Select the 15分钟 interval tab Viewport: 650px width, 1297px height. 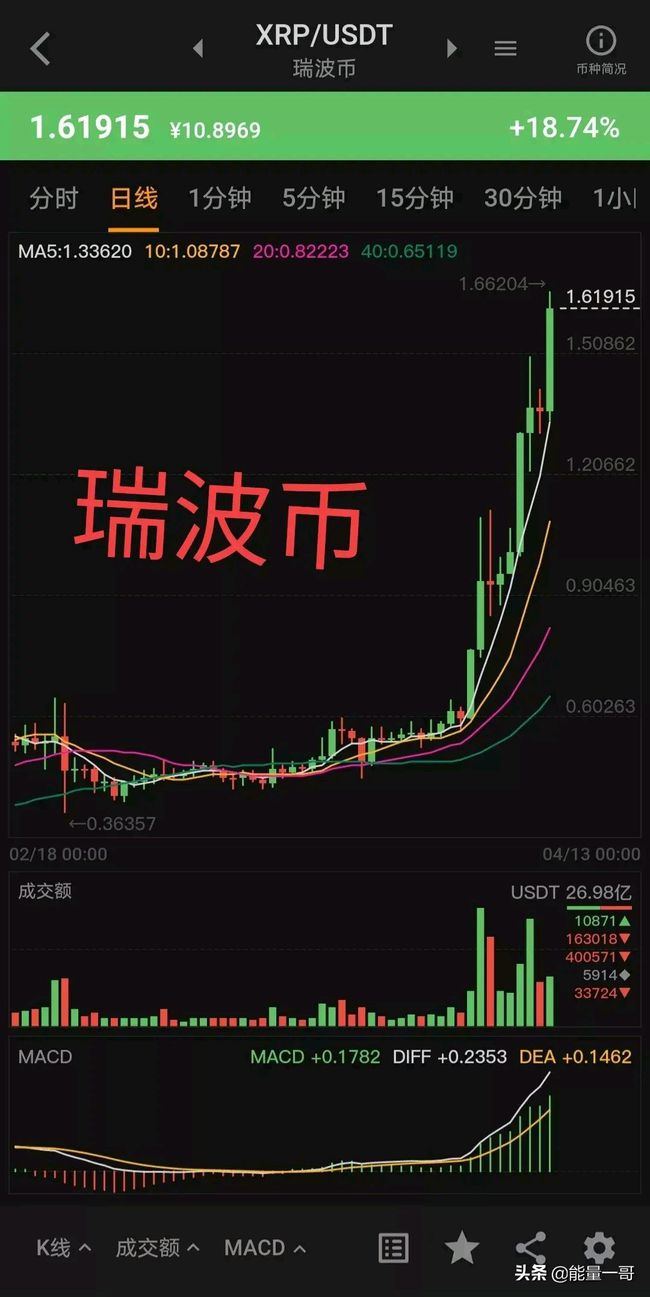point(415,198)
